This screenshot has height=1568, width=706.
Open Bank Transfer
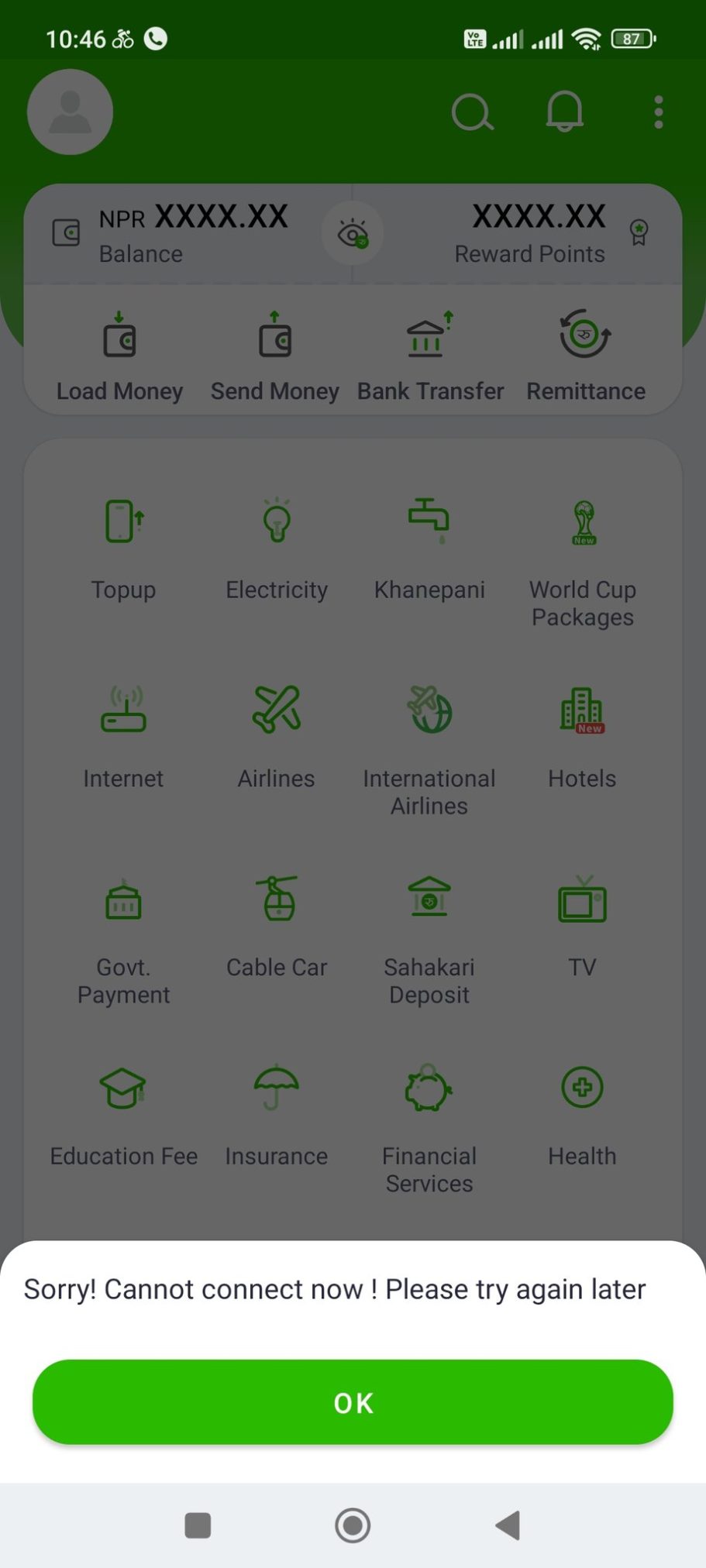[x=430, y=357]
